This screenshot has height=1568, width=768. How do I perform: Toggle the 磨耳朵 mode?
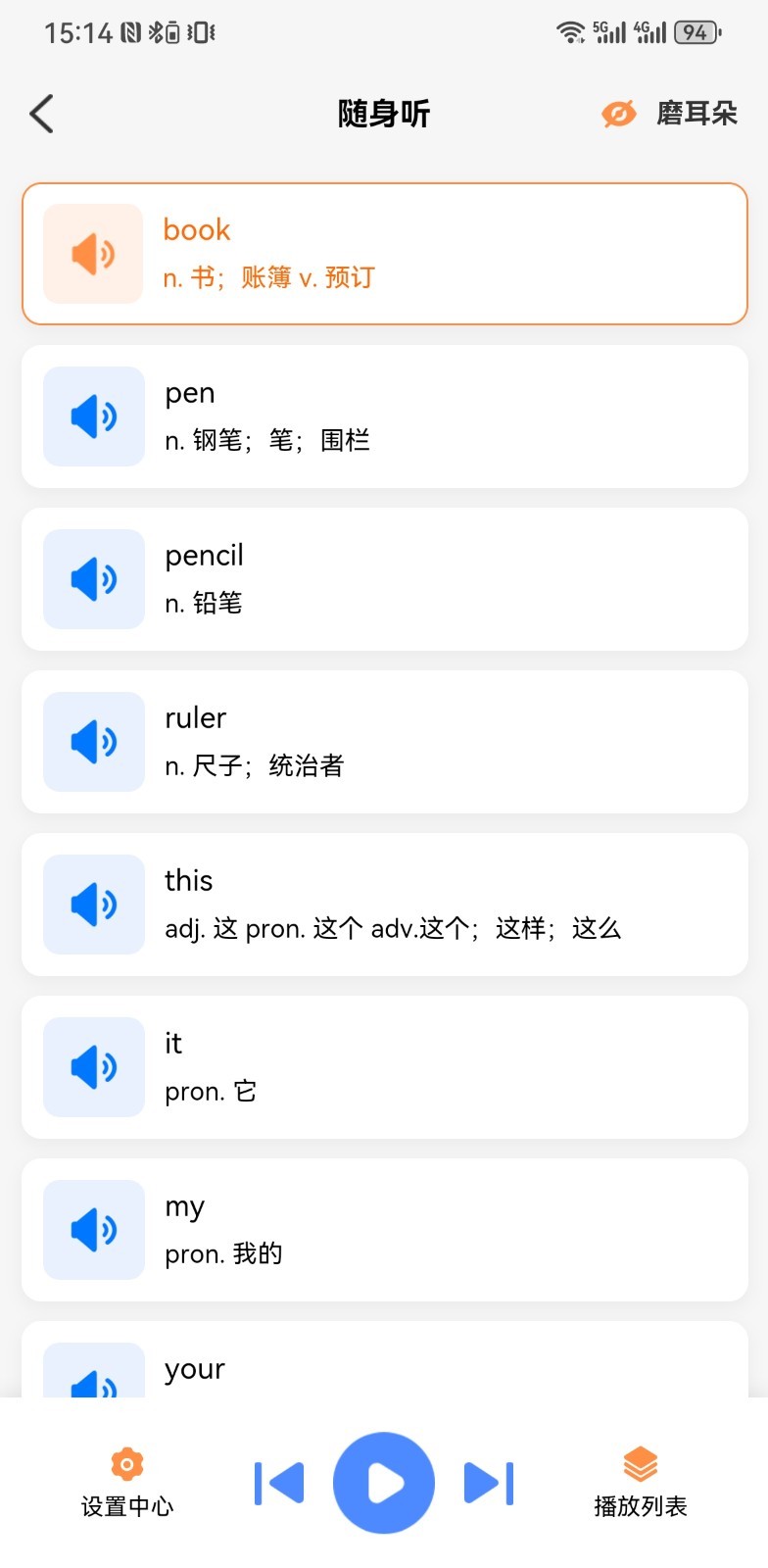[x=669, y=114]
